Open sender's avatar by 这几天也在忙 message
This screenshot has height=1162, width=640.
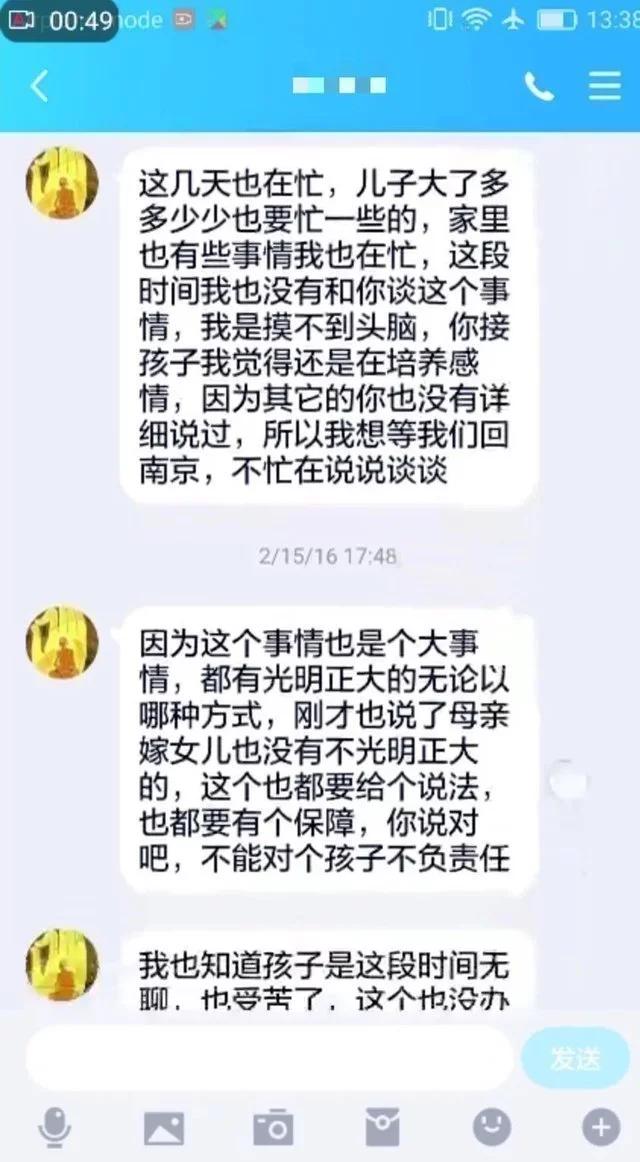(x=62, y=182)
